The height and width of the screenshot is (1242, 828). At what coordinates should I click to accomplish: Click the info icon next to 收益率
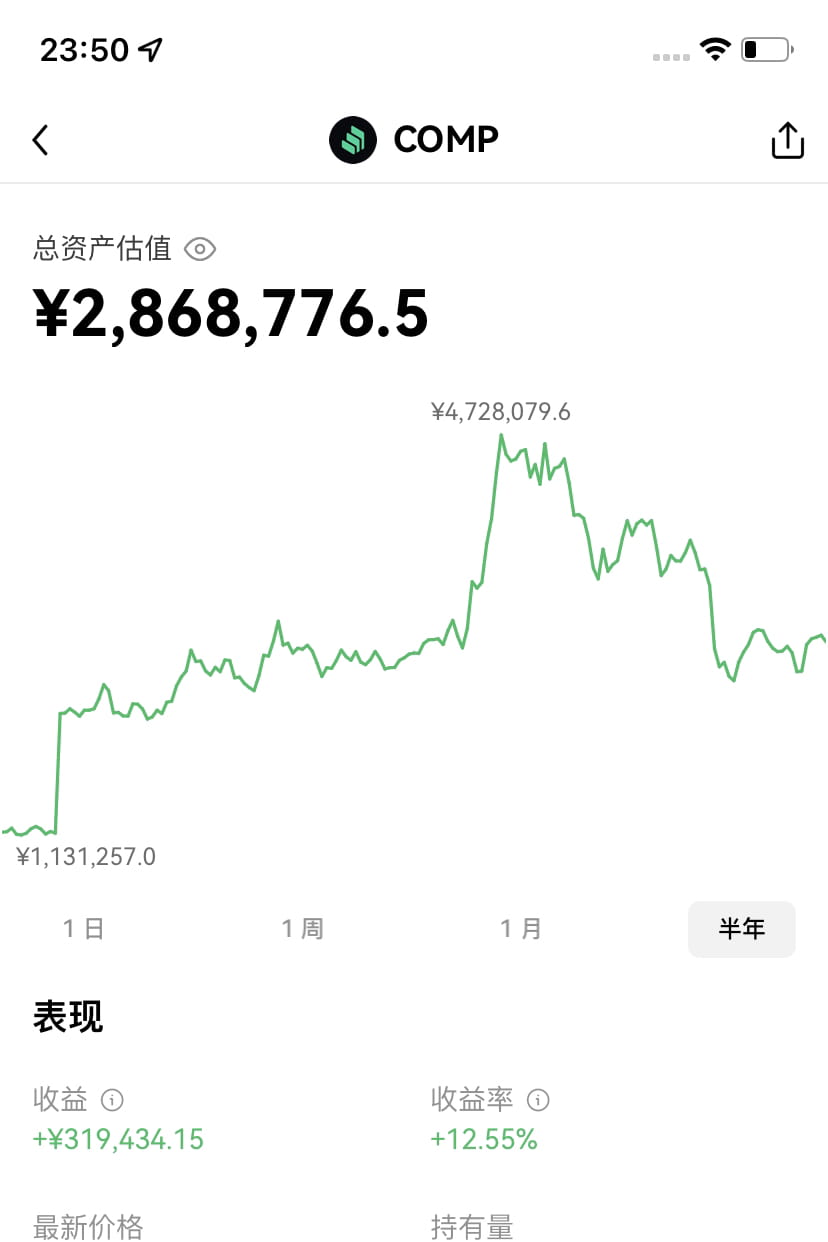pos(538,1100)
